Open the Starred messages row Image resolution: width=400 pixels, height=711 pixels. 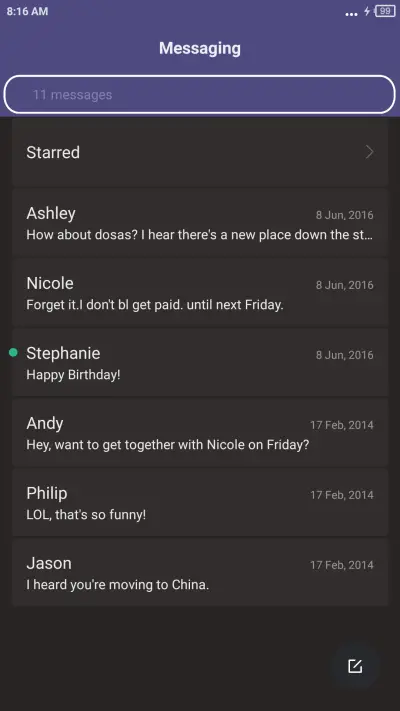coord(200,152)
